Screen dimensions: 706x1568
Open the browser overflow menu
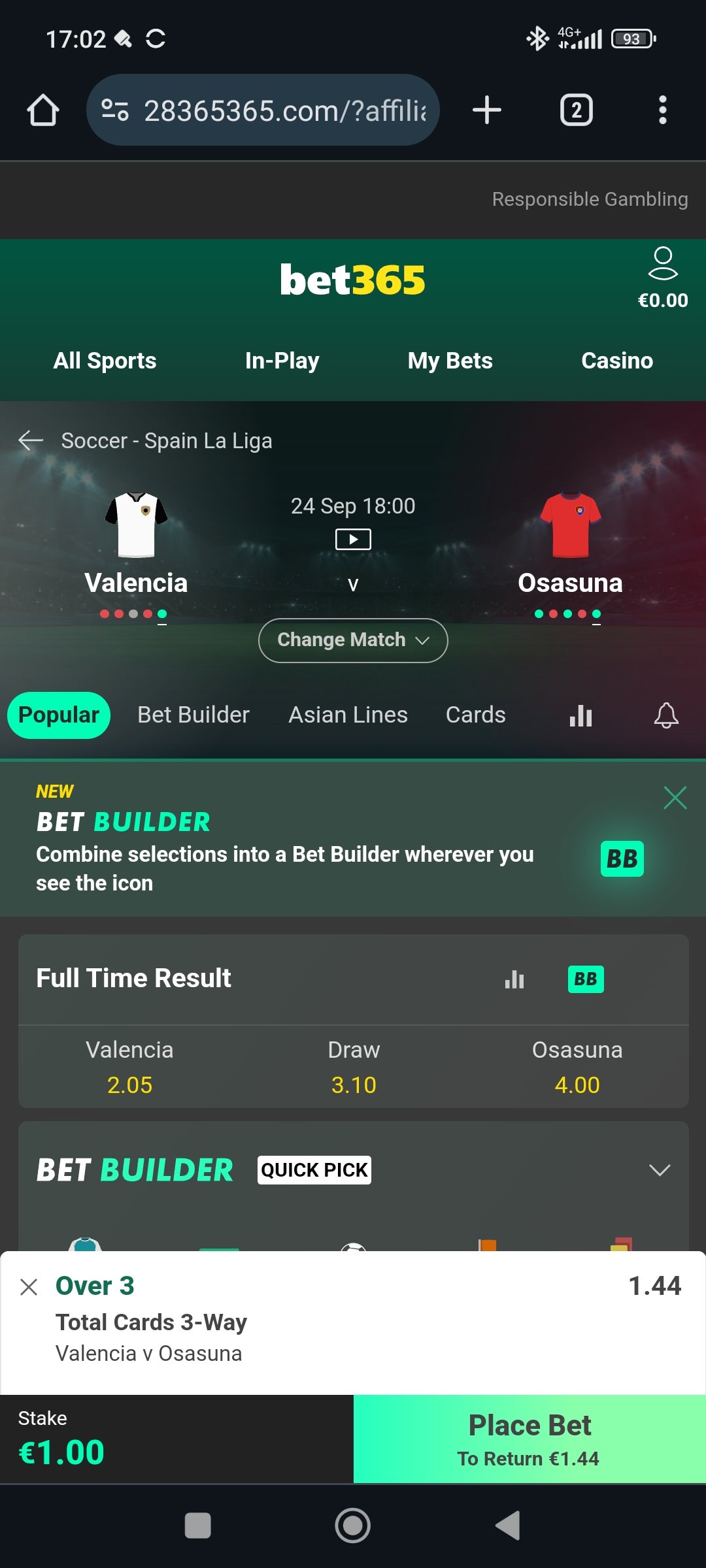click(x=662, y=110)
